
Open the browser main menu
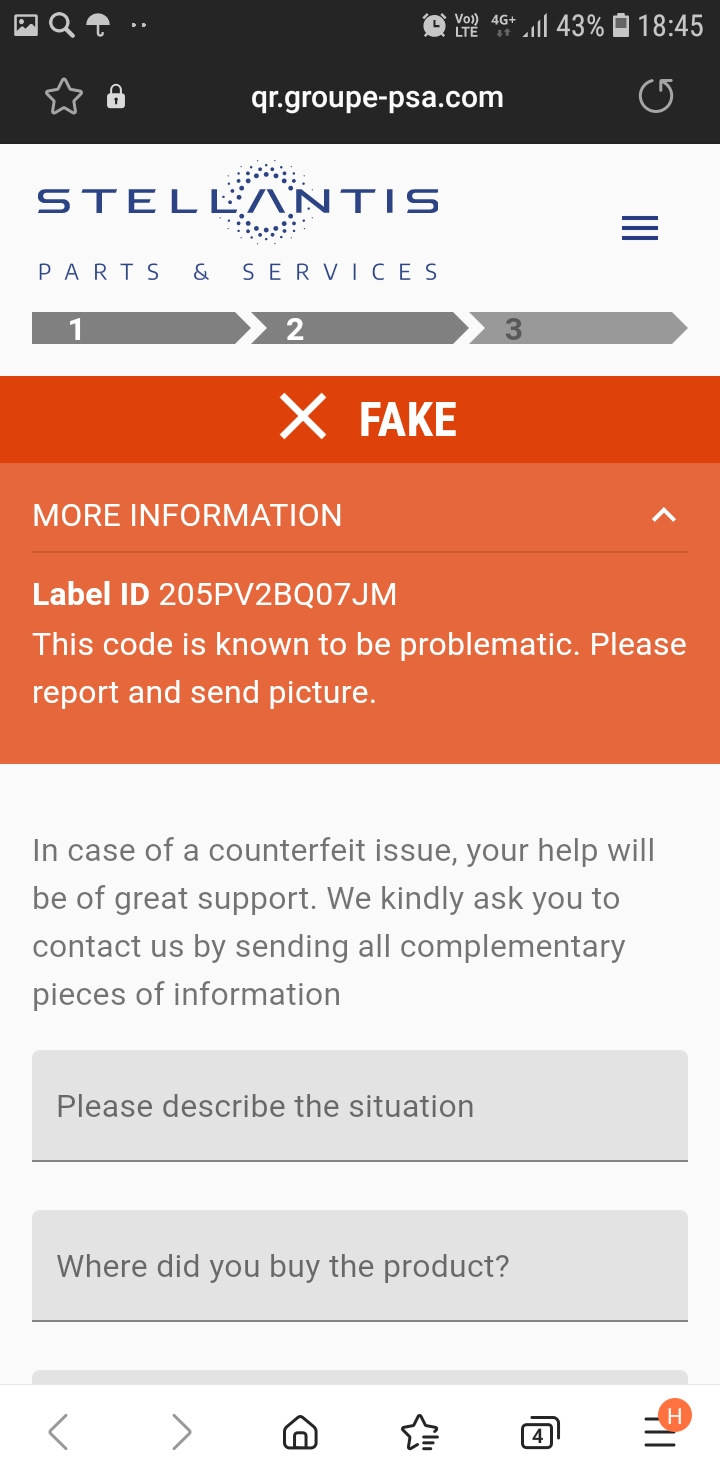click(x=660, y=1432)
